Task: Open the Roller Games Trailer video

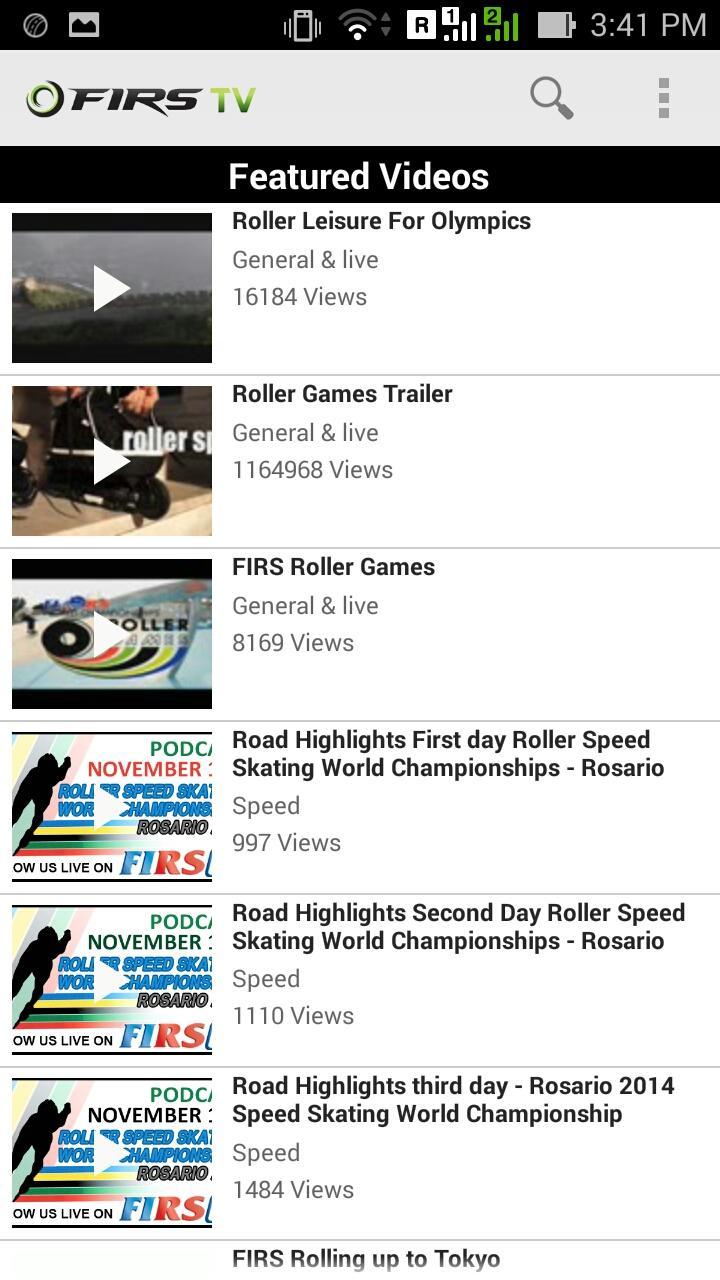Action: click(112, 461)
